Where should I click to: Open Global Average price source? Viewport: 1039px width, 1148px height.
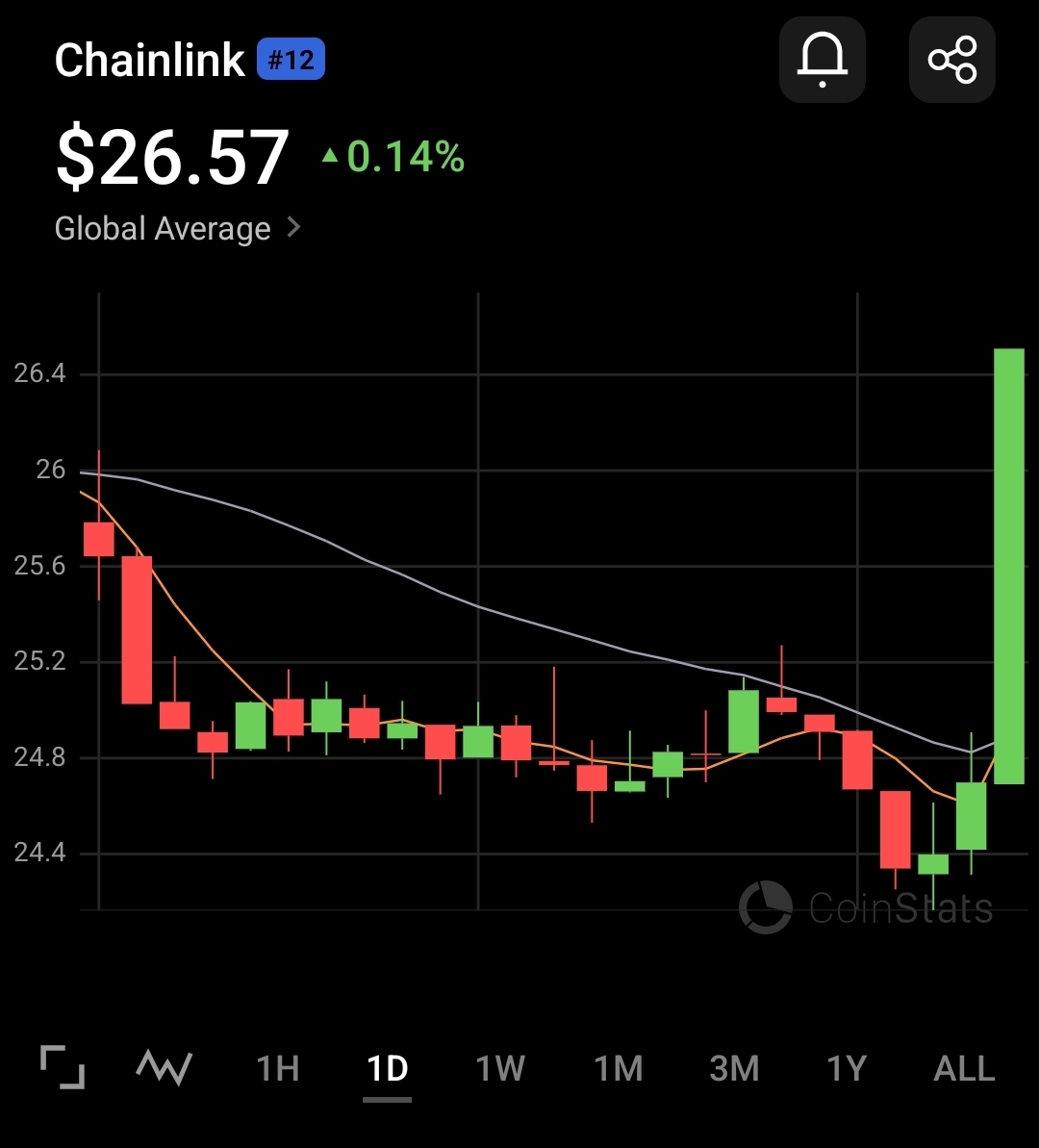tap(178, 229)
